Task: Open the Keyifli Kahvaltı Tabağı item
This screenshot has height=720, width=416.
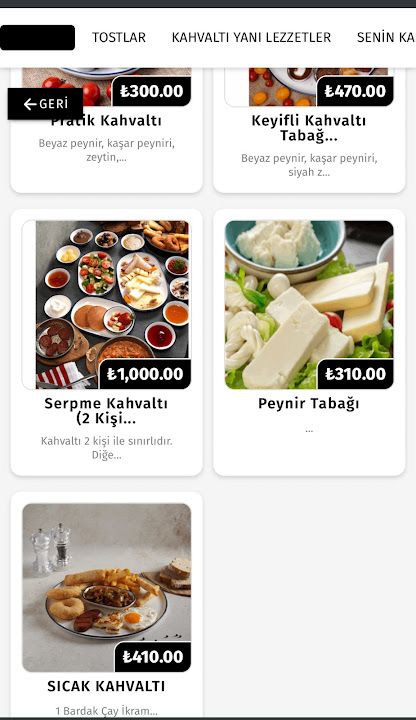Action: click(309, 131)
